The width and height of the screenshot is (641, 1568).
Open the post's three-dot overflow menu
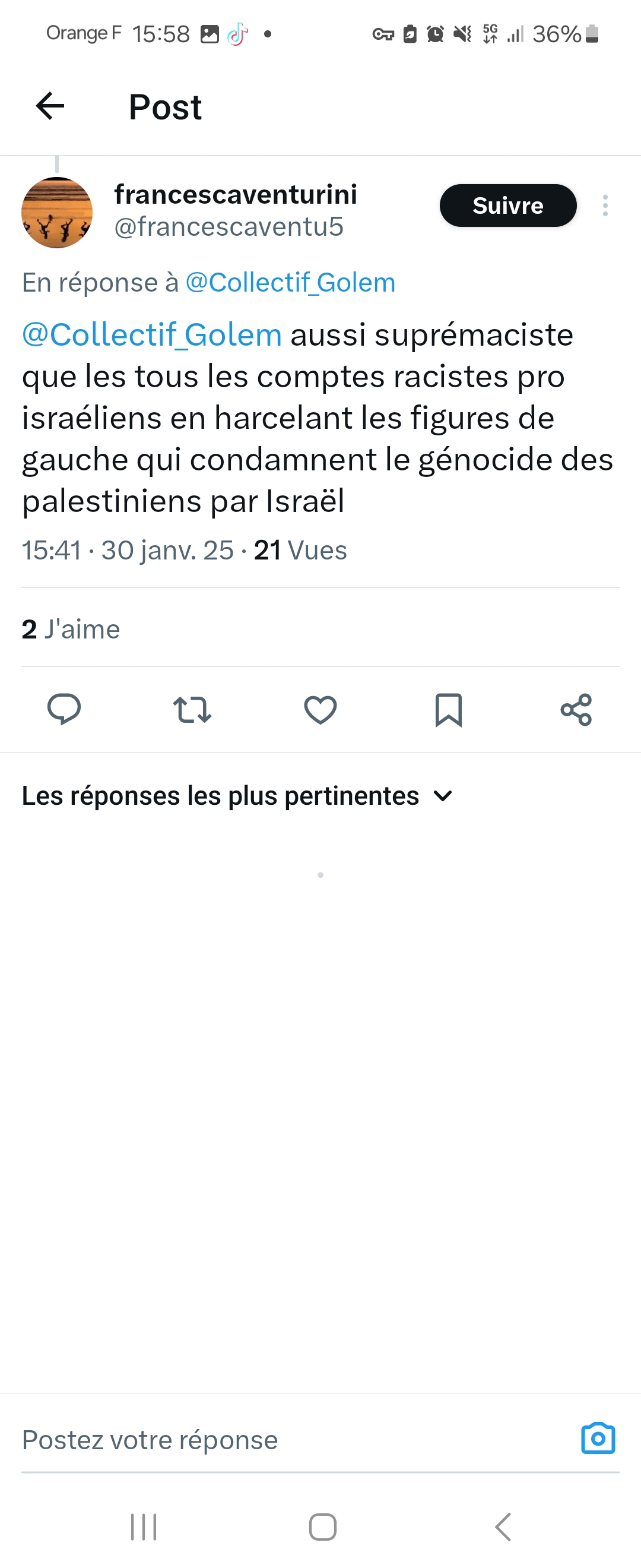(x=605, y=206)
